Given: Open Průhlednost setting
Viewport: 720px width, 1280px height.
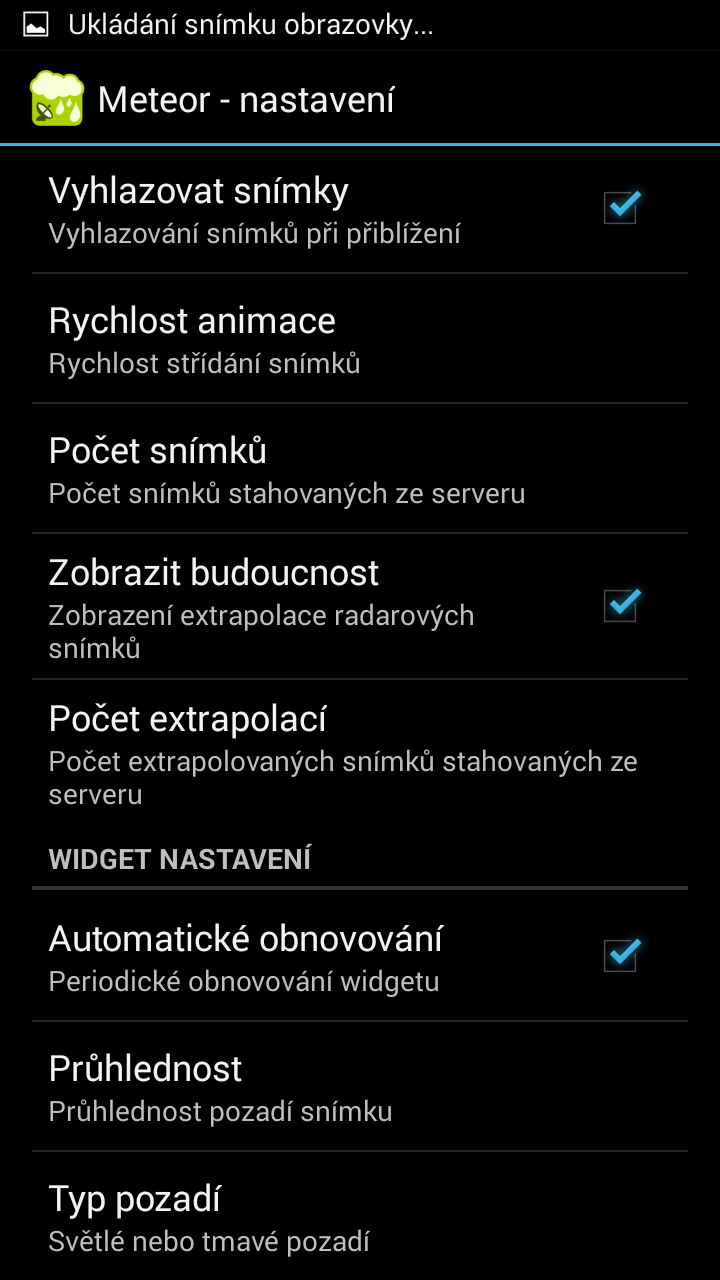Looking at the screenshot, I should pyautogui.click(x=360, y=1086).
